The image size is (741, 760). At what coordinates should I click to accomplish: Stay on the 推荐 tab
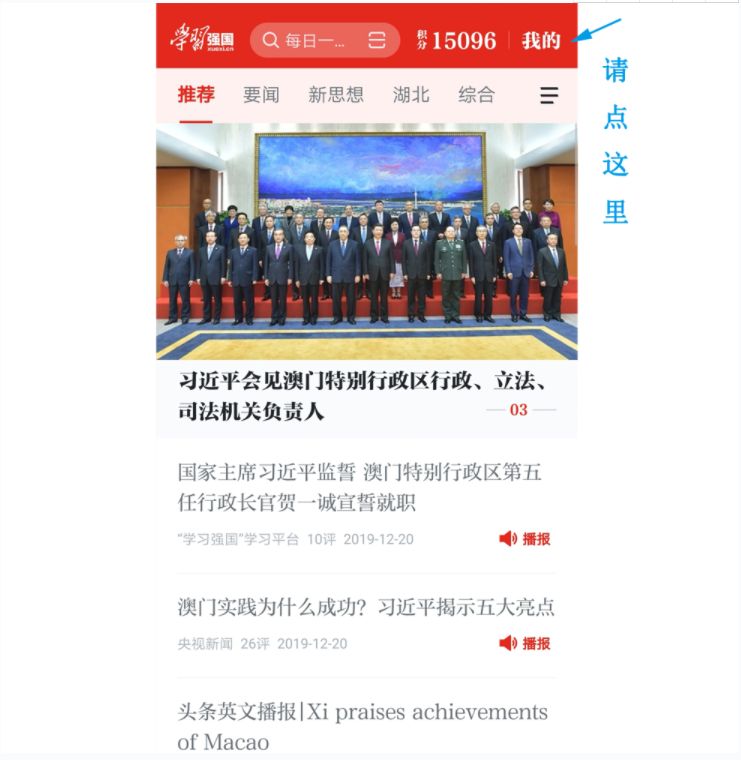click(x=196, y=94)
